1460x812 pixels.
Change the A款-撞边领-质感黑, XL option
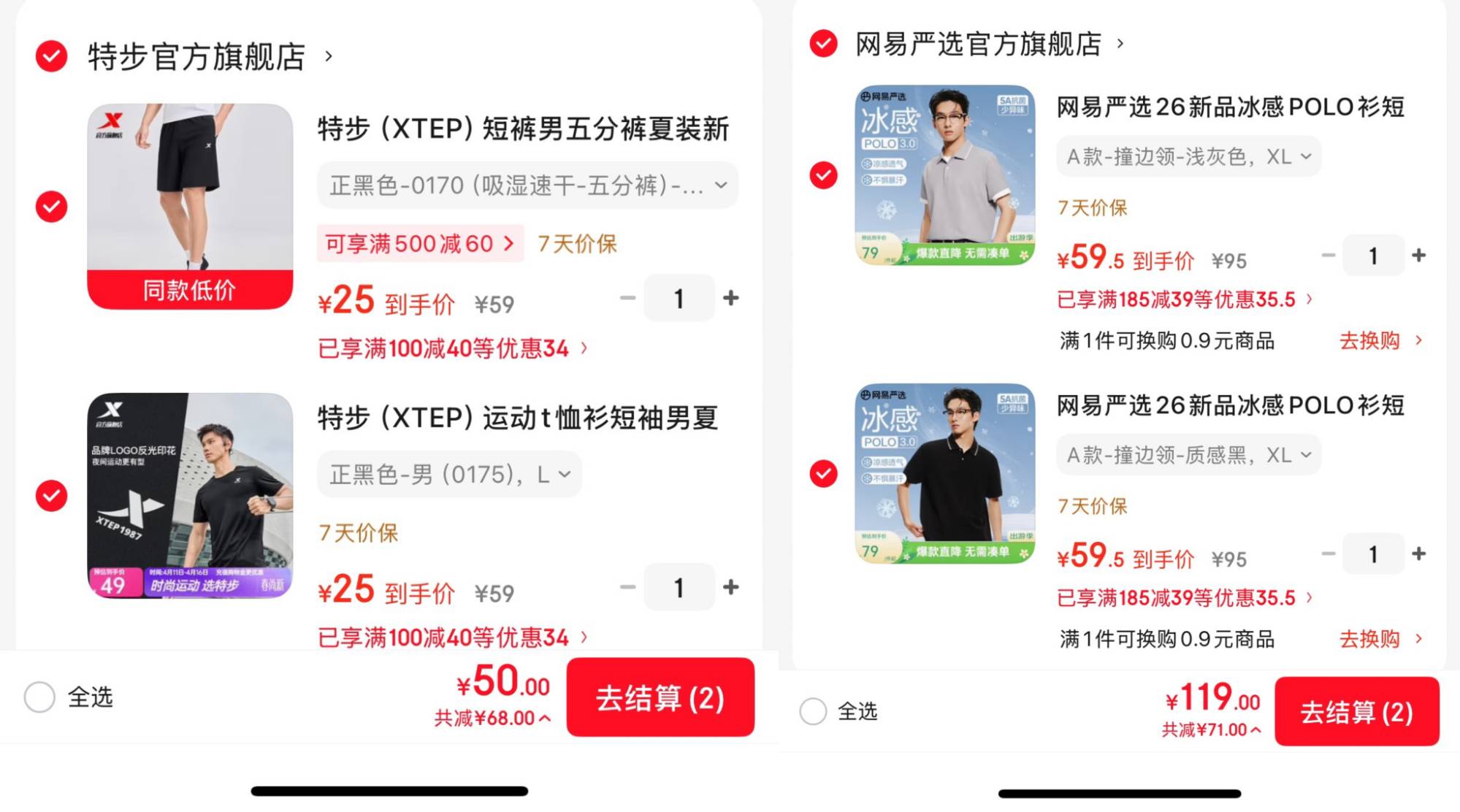coord(1188,455)
